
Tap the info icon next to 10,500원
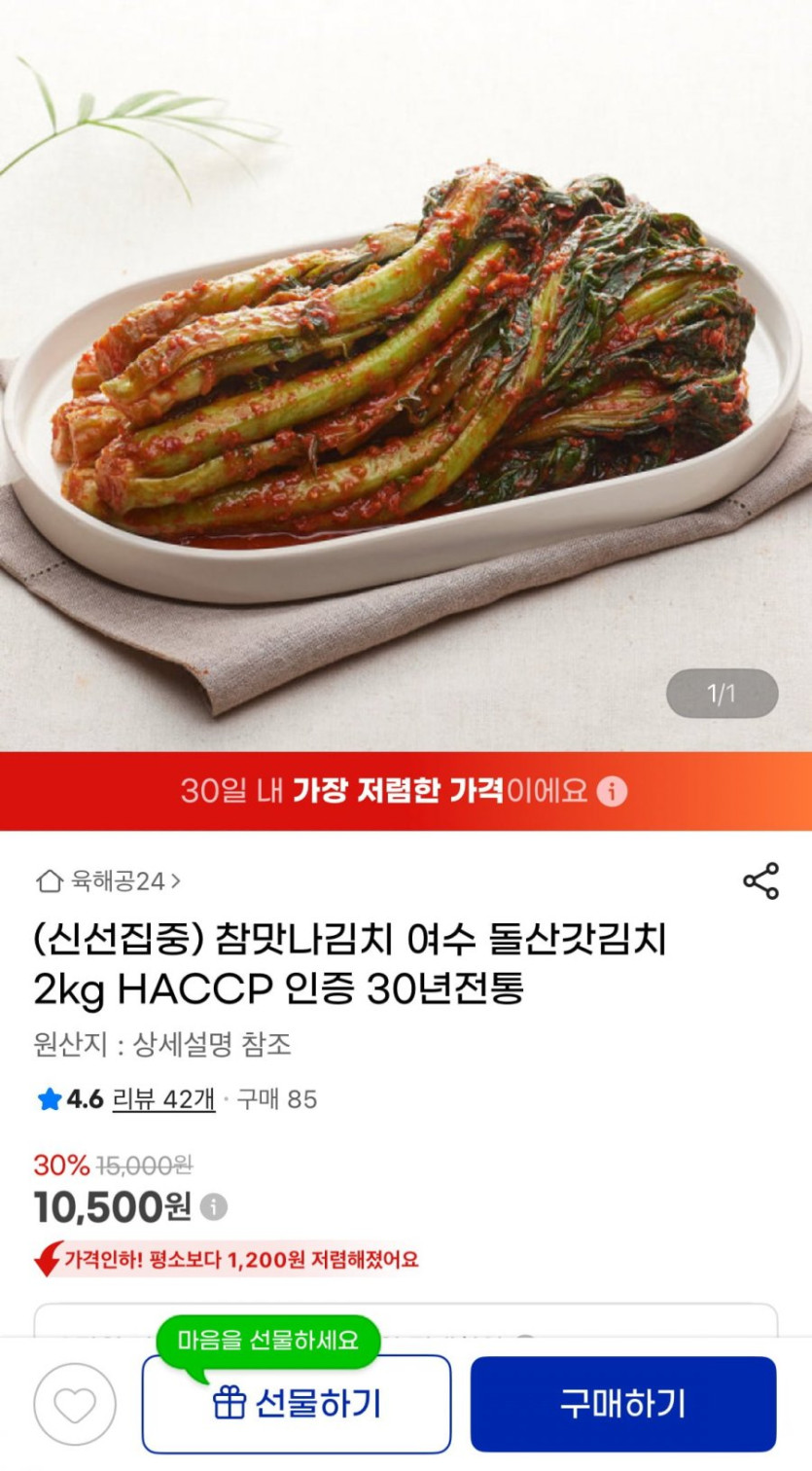pyautogui.click(x=214, y=1207)
